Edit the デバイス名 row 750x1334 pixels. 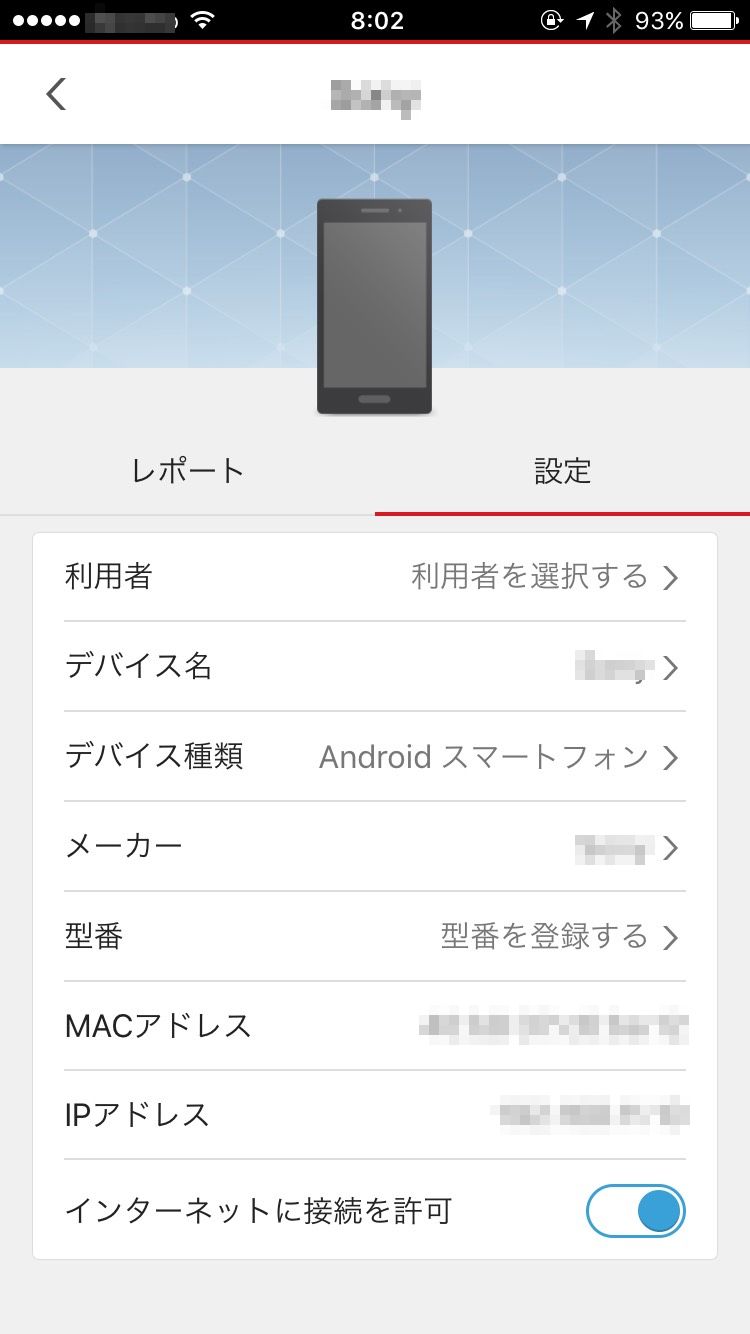coord(375,667)
